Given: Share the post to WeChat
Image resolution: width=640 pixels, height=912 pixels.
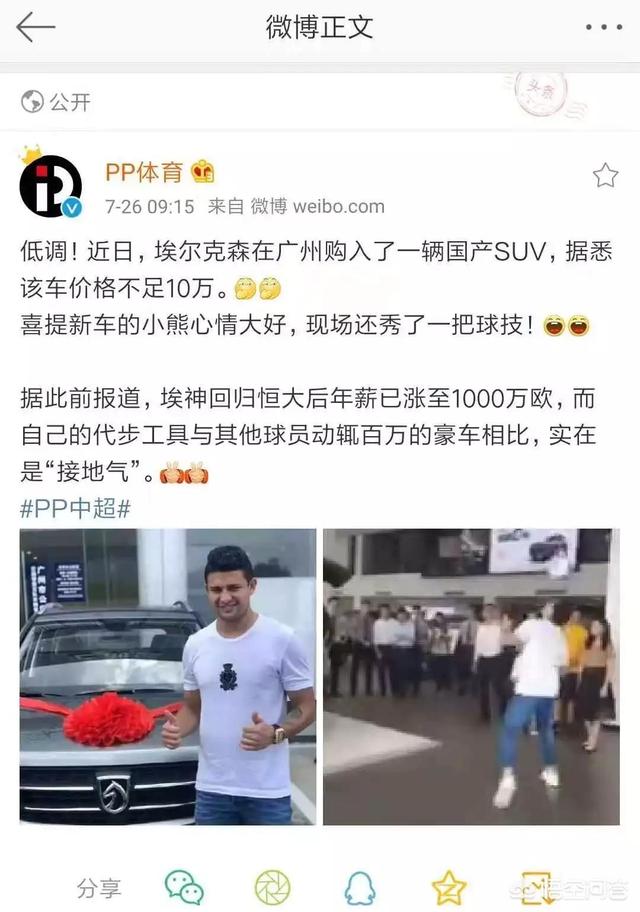Looking at the screenshot, I should [184, 886].
